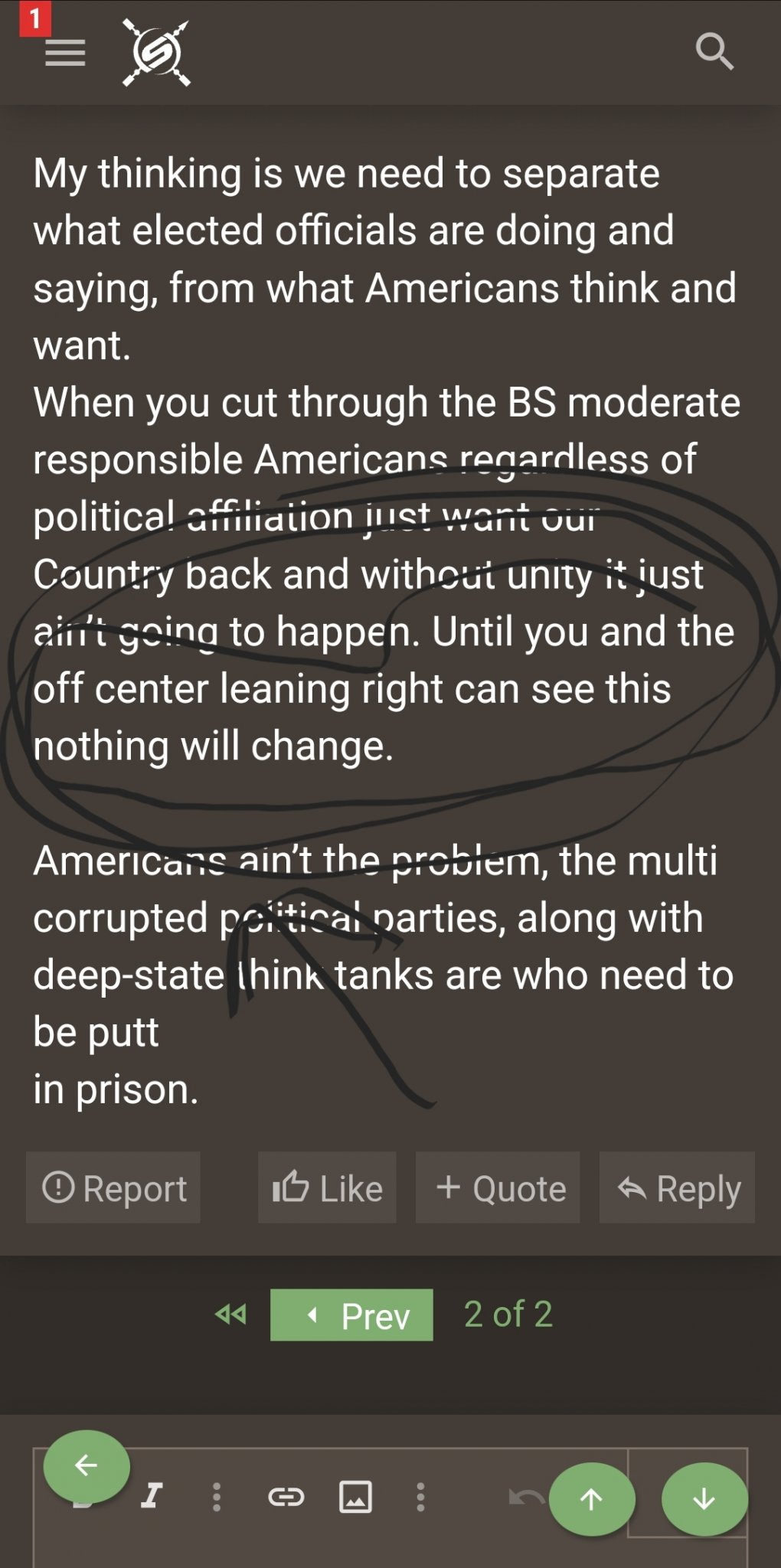The width and height of the screenshot is (781, 1568).
Task: Tap the green back arrow button
Action: 87,1465
